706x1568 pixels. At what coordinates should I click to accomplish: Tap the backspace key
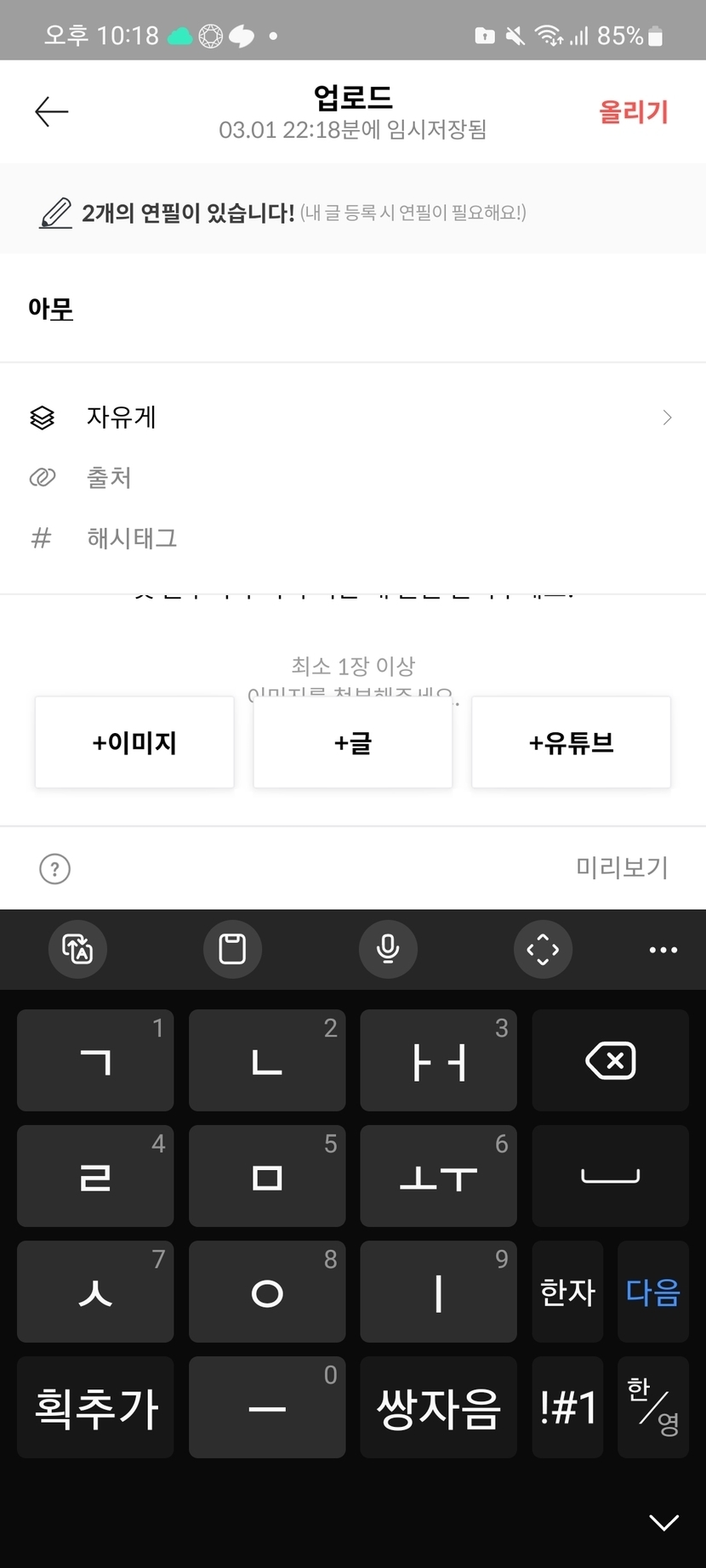[x=611, y=1060]
